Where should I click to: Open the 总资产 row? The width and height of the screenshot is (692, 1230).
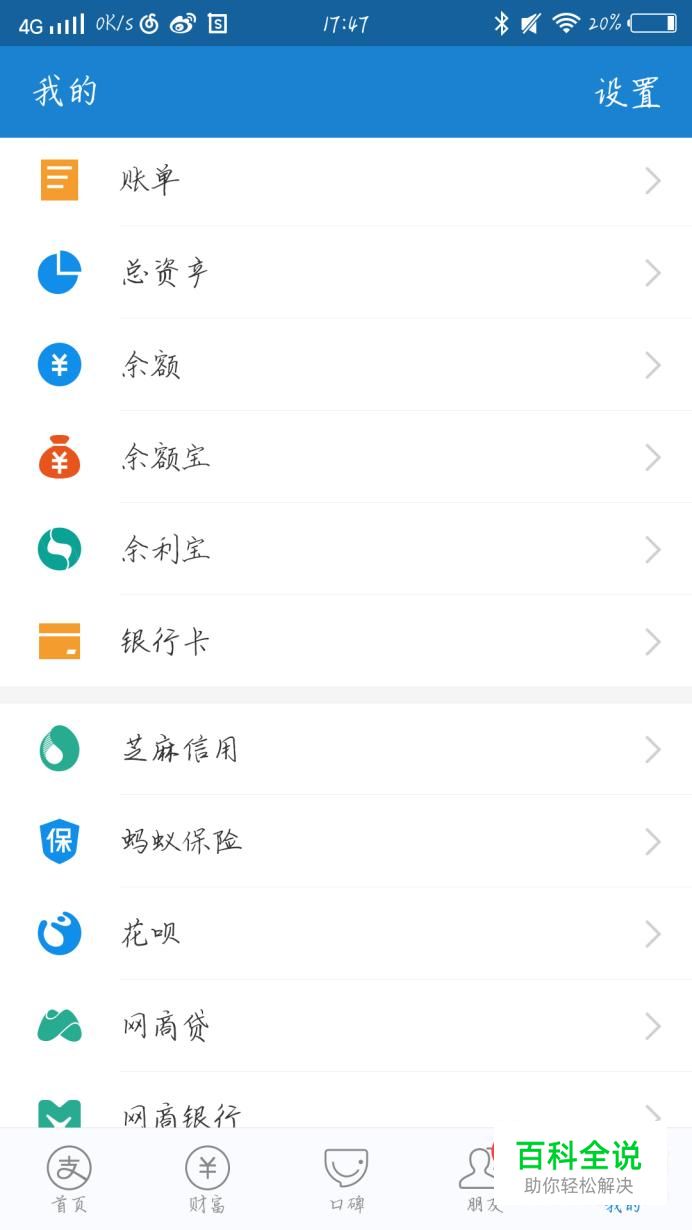[x=346, y=272]
